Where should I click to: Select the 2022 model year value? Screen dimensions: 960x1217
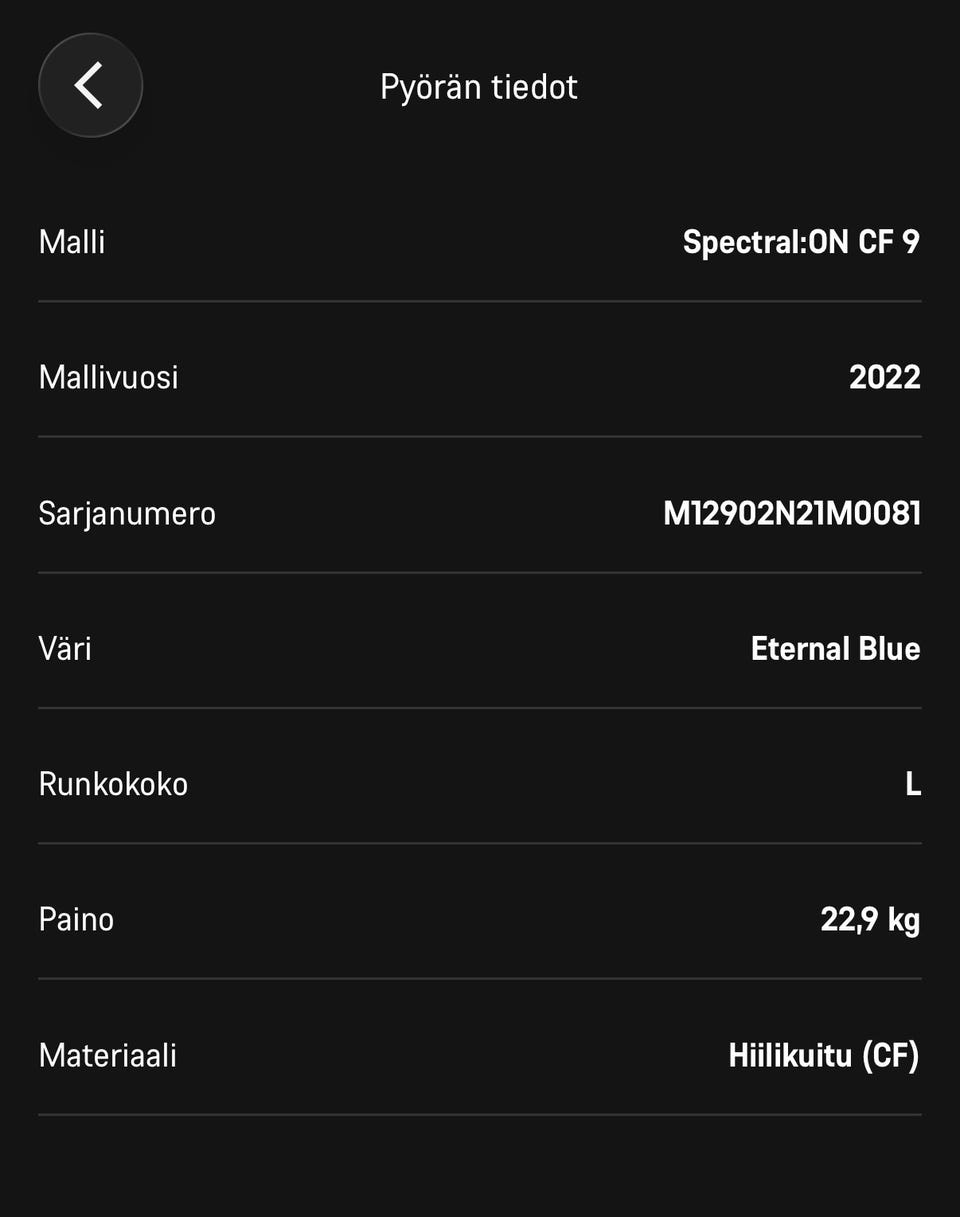pyautogui.click(x=885, y=377)
